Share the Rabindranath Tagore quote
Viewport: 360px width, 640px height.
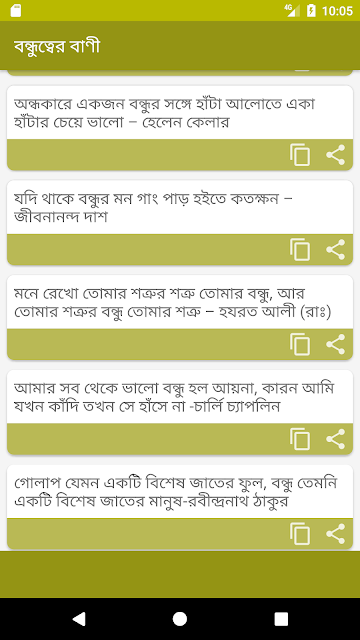click(x=336, y=533)
